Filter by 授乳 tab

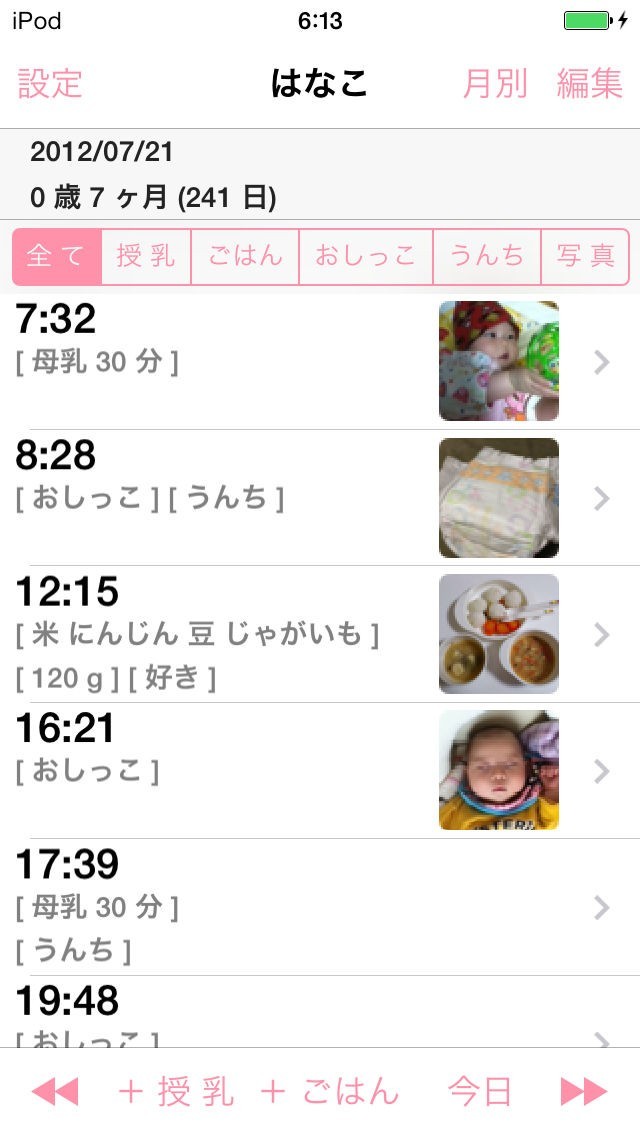[146, 257]
